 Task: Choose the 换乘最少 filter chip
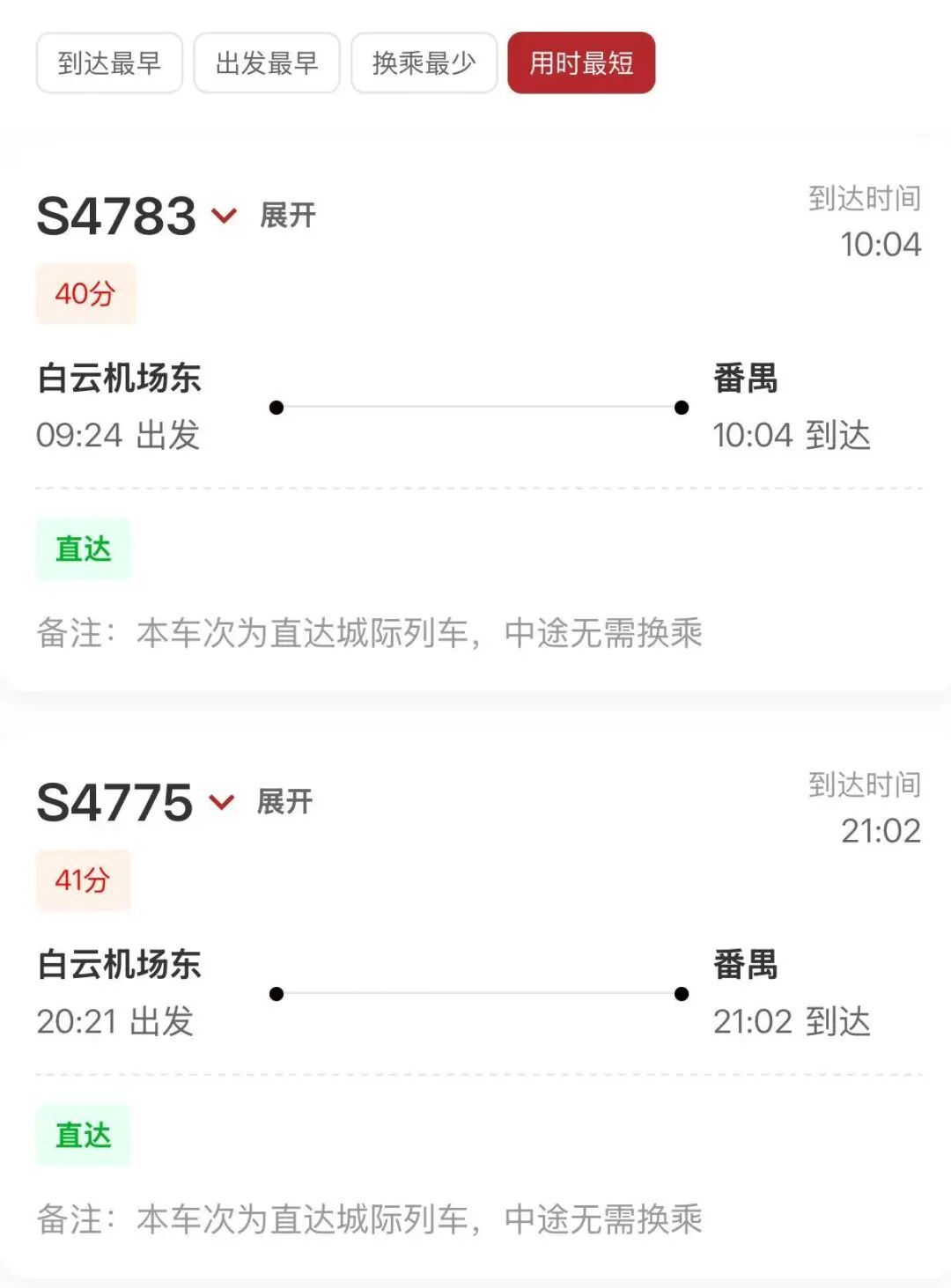[424, 63]
